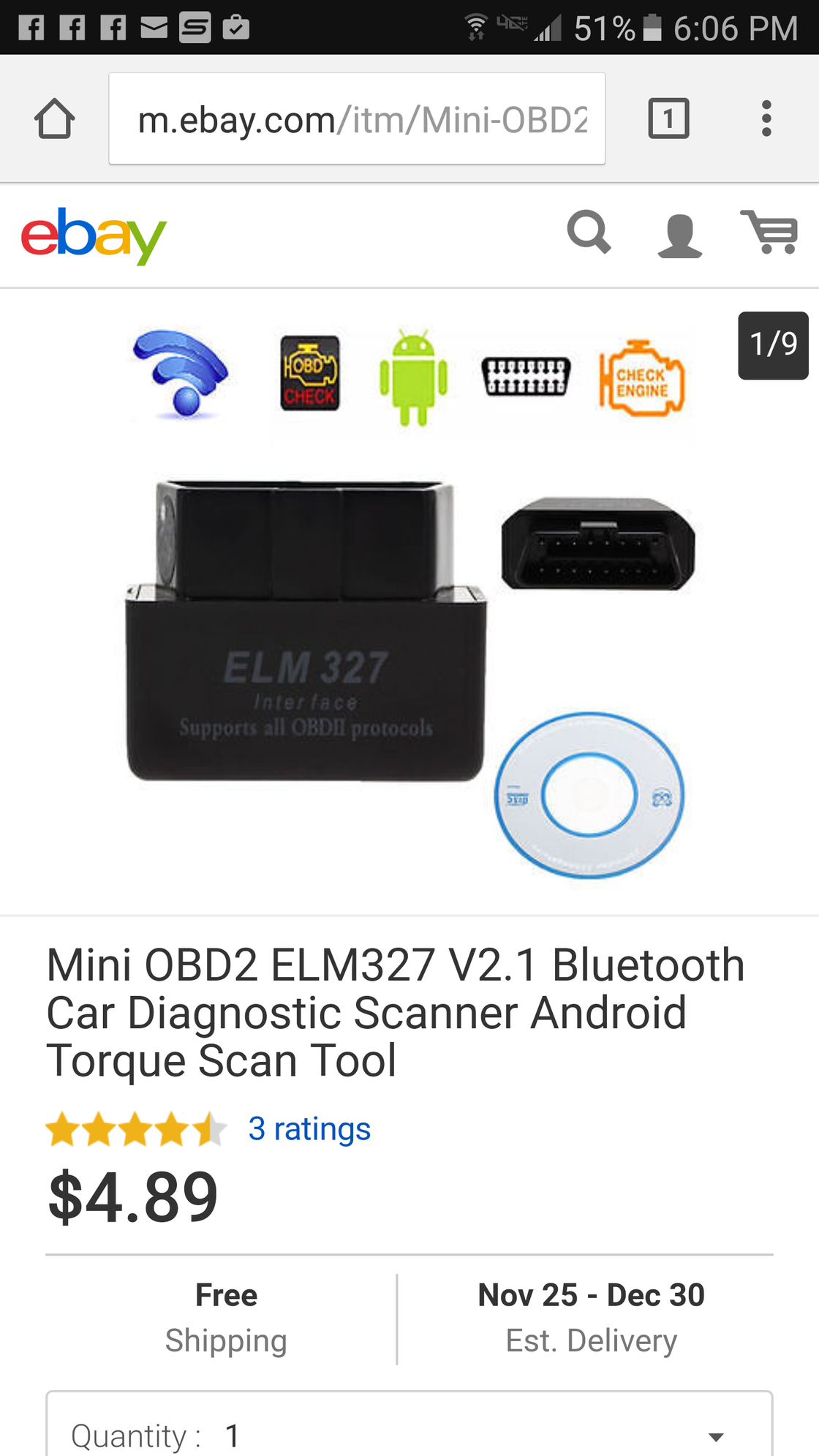Open the browser tab switcher
Image resolution: width=819 pixels, height=1456 pixels.
tap(668, 118)
